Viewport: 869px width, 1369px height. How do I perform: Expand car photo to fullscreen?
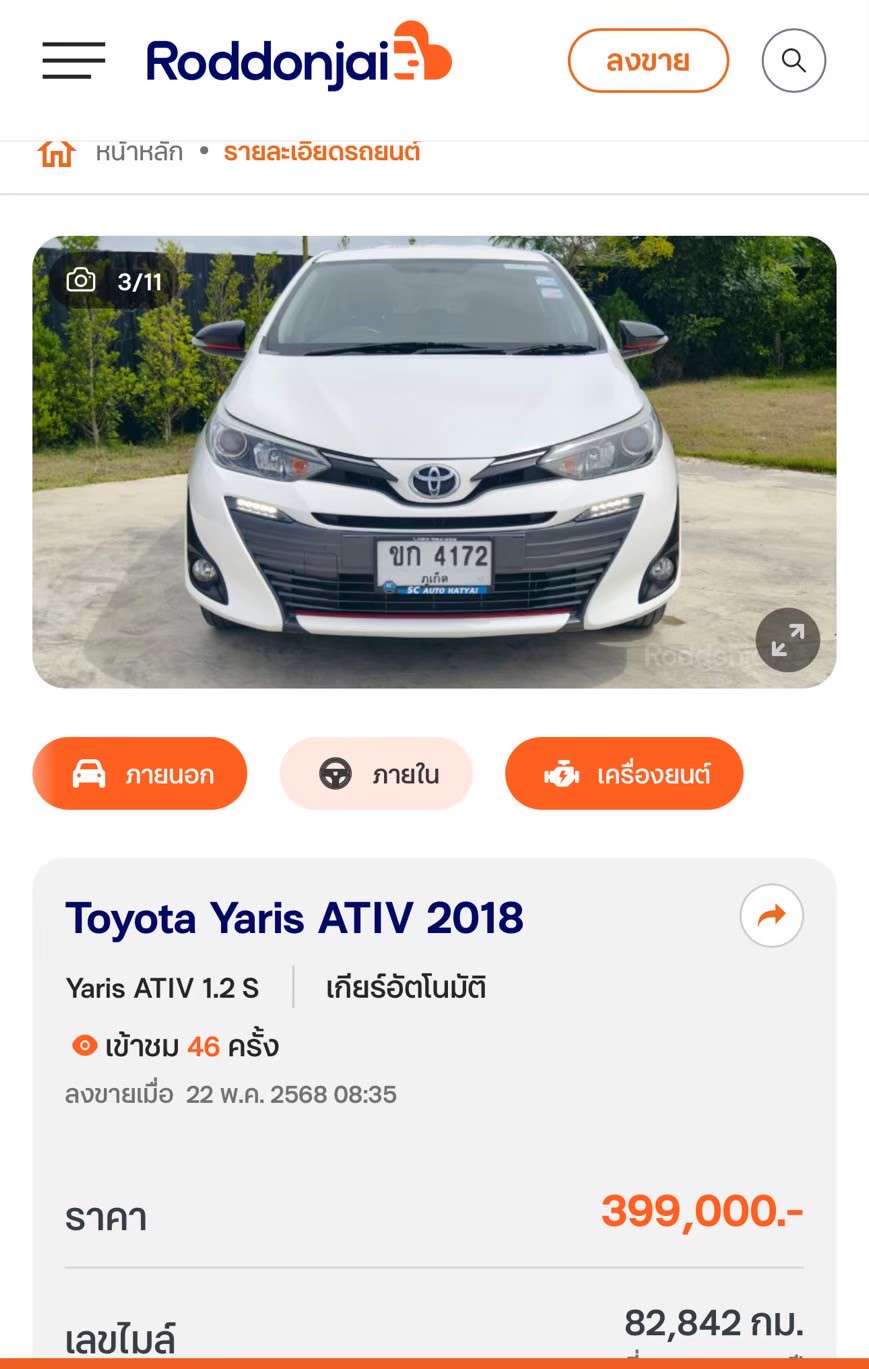788,640
